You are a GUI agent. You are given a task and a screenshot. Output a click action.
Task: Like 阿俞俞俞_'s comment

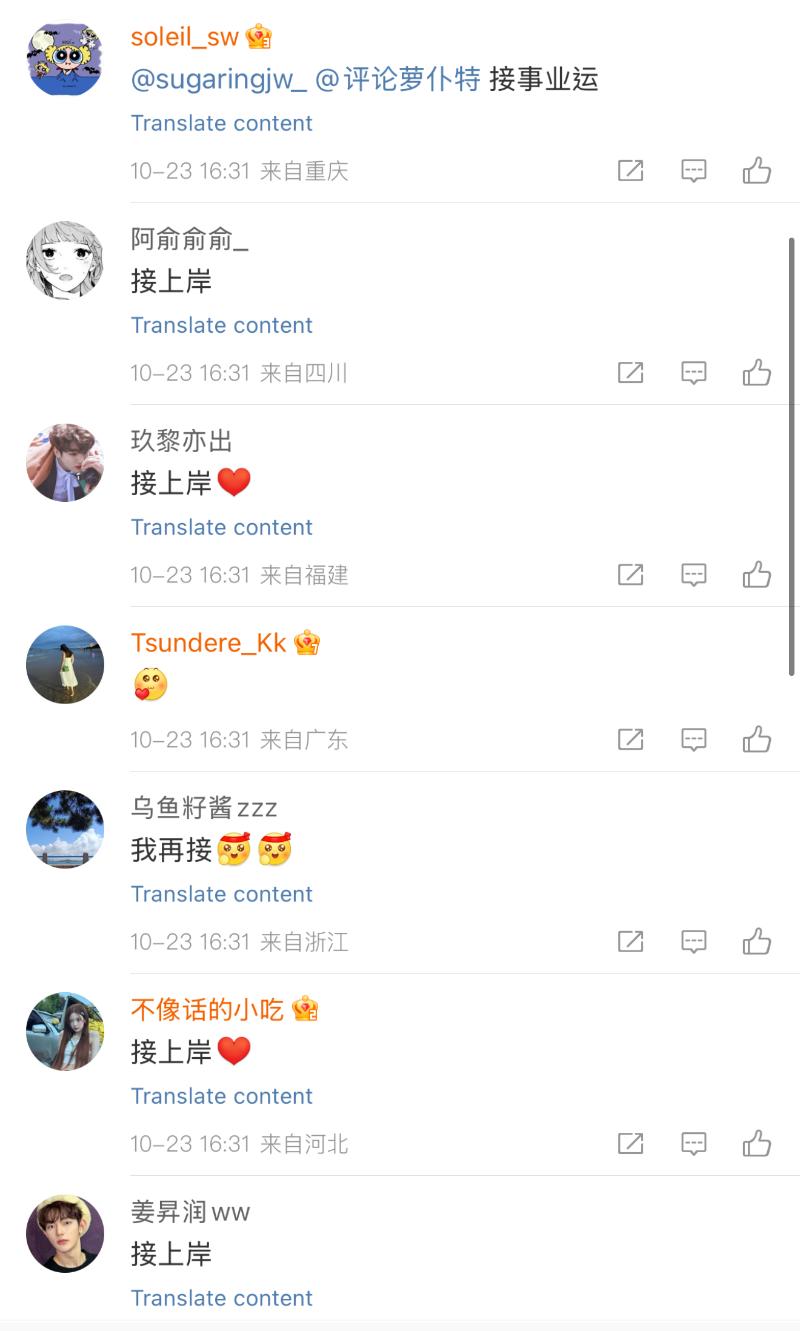coord(757,373)
